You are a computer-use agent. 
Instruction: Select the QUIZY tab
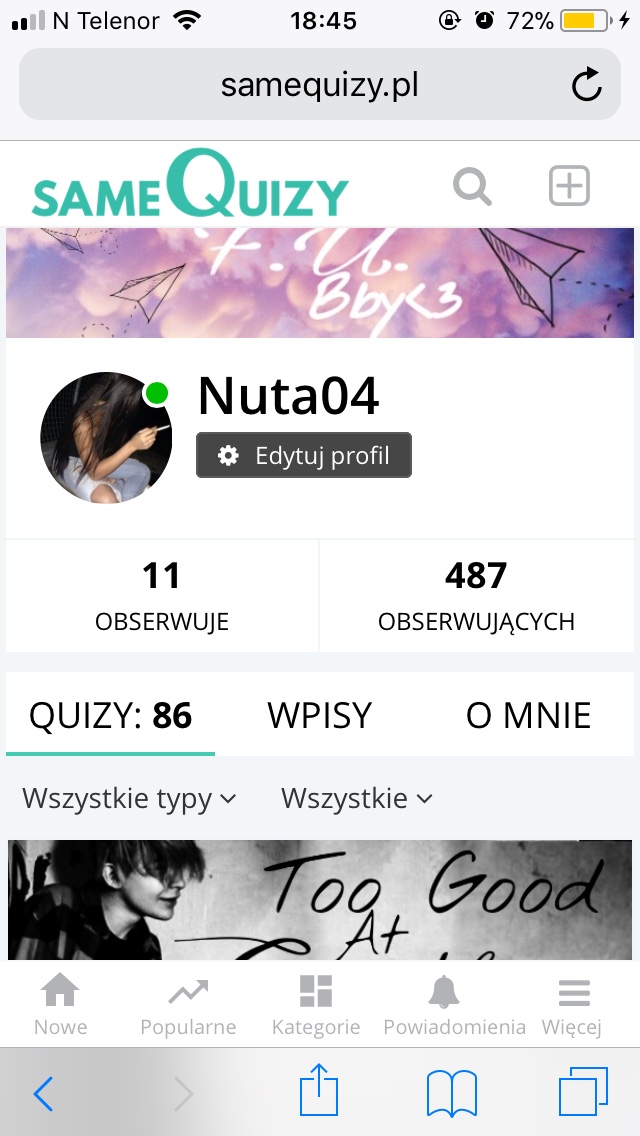point(110,716)
